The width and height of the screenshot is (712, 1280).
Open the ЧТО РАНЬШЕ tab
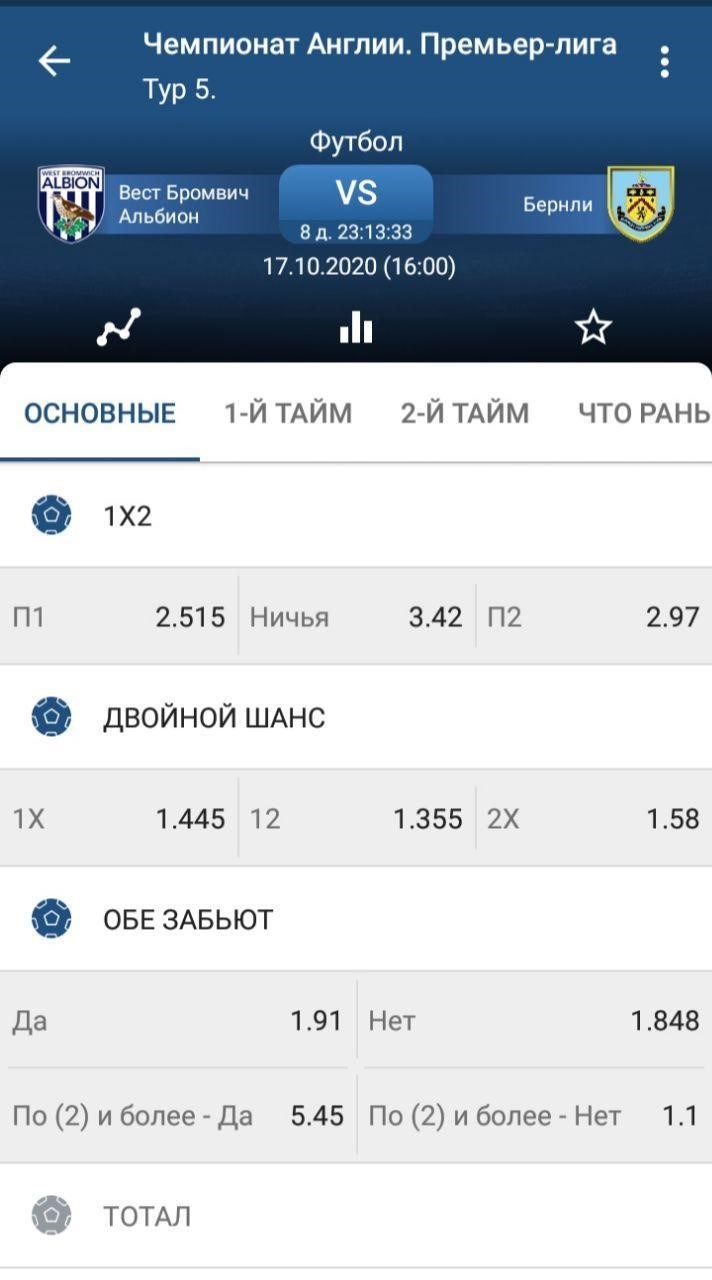644,413
